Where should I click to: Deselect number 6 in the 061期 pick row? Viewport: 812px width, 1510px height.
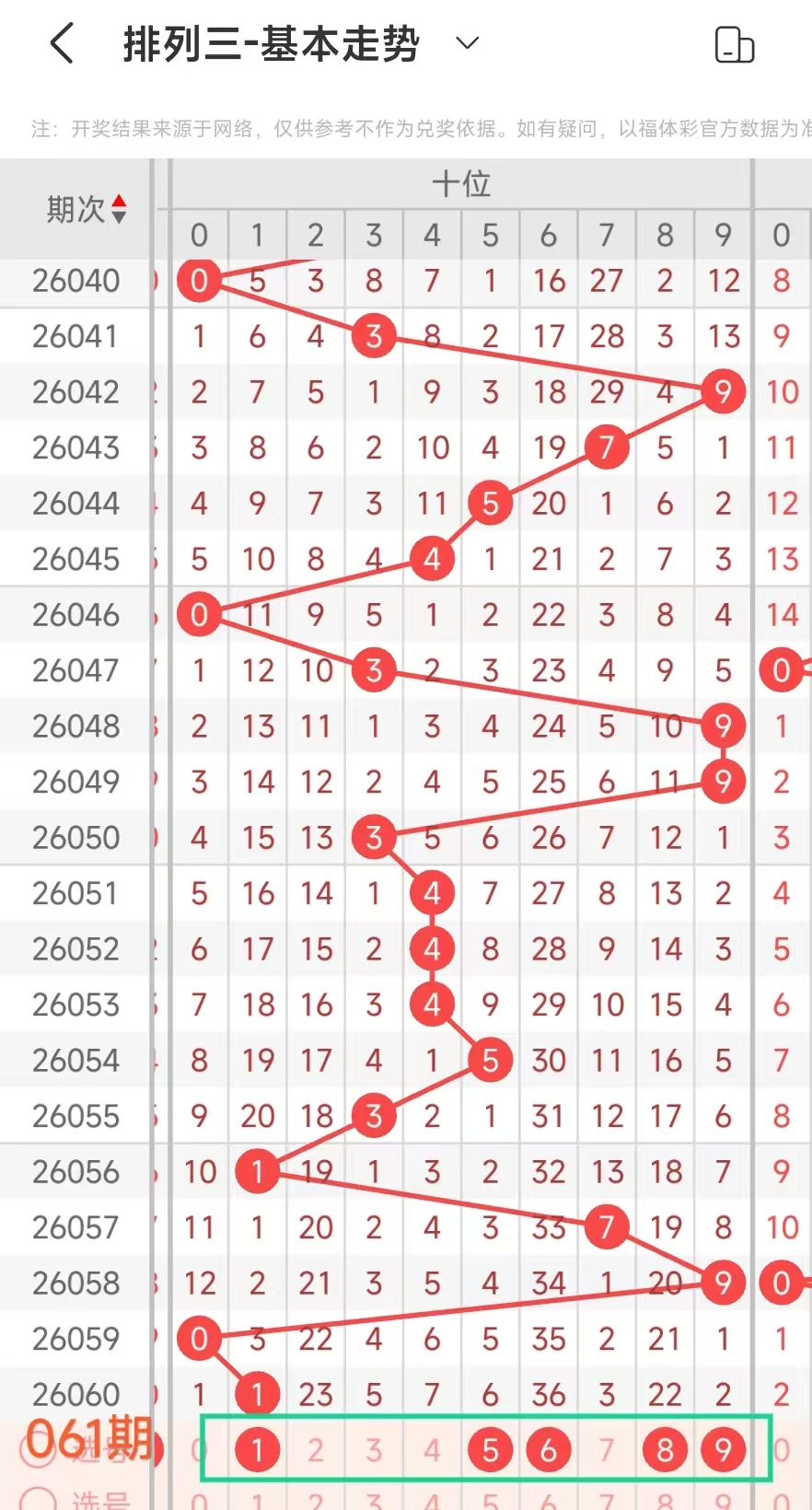tap(549, 1450)
